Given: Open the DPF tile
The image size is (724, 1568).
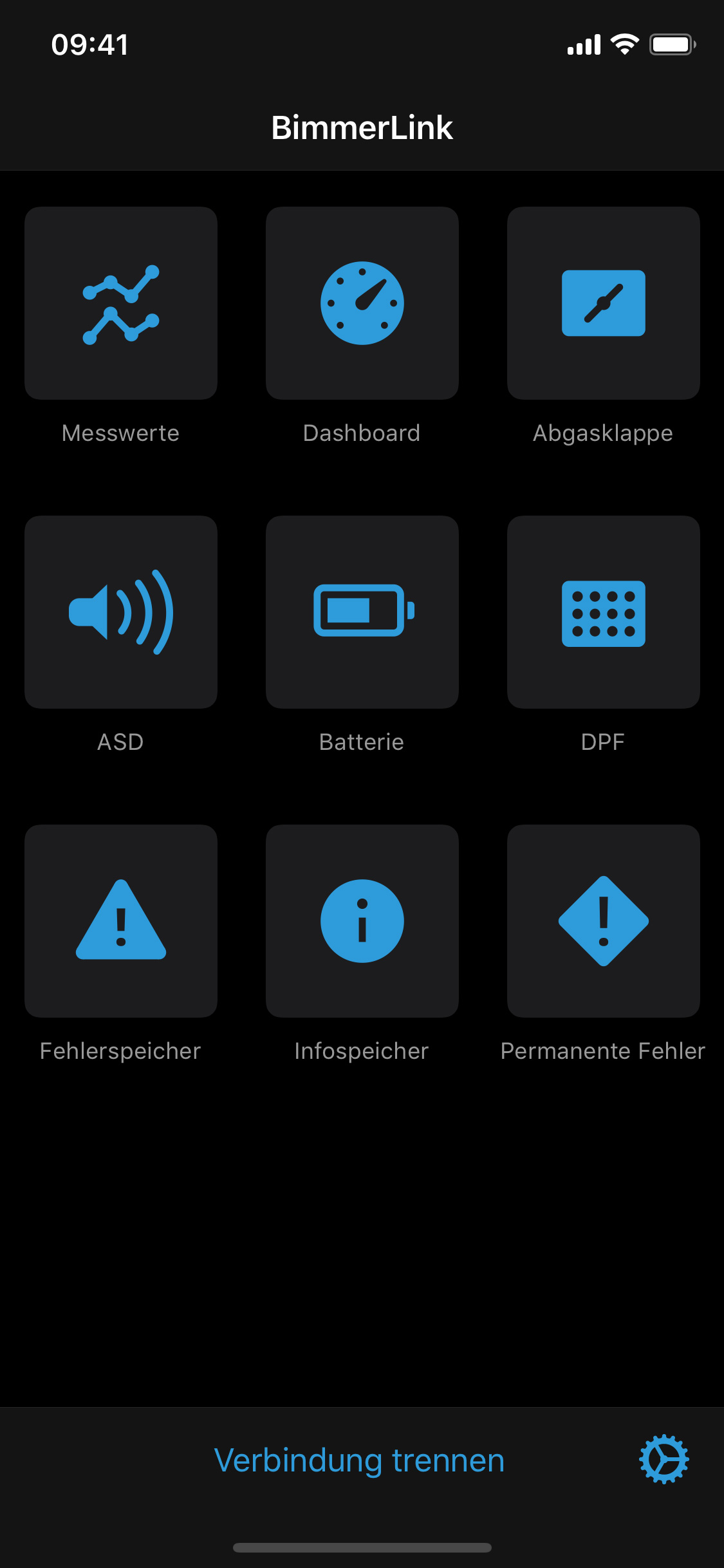Looking at the screenshot, I should [603, 612].
